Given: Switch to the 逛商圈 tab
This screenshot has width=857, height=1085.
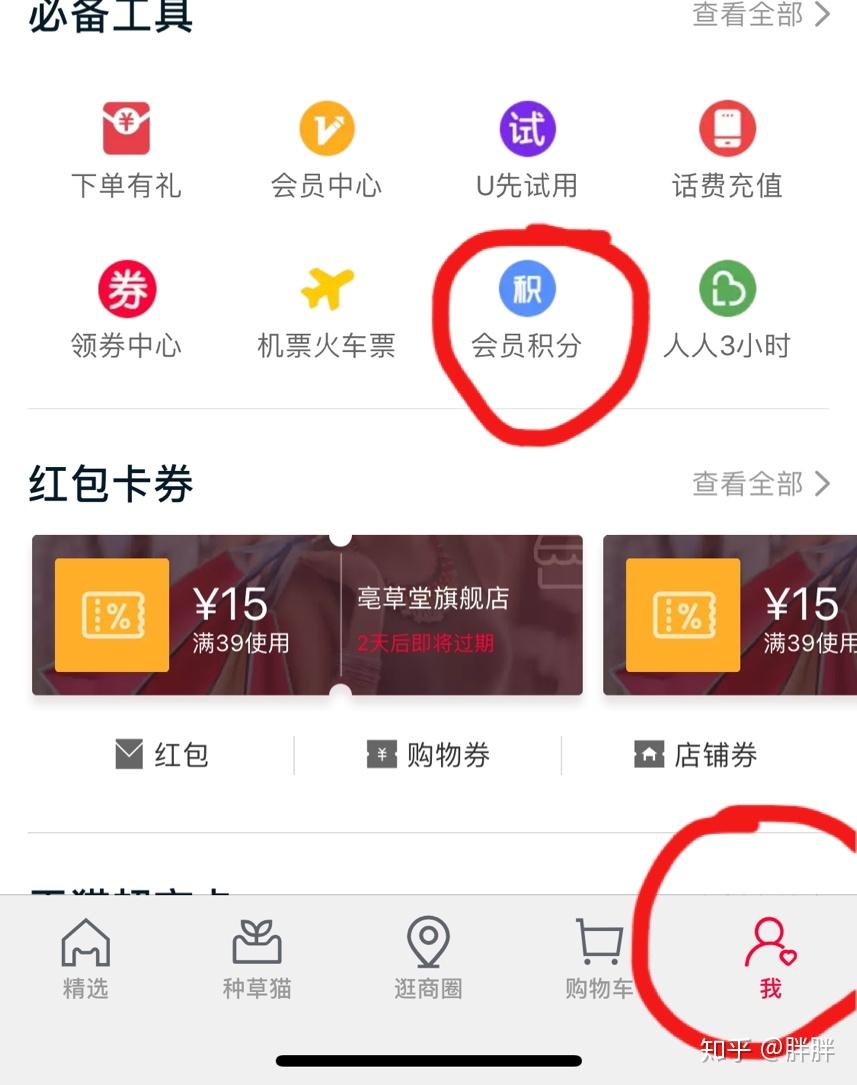Looking at the screenshot, I should [428, 958].
